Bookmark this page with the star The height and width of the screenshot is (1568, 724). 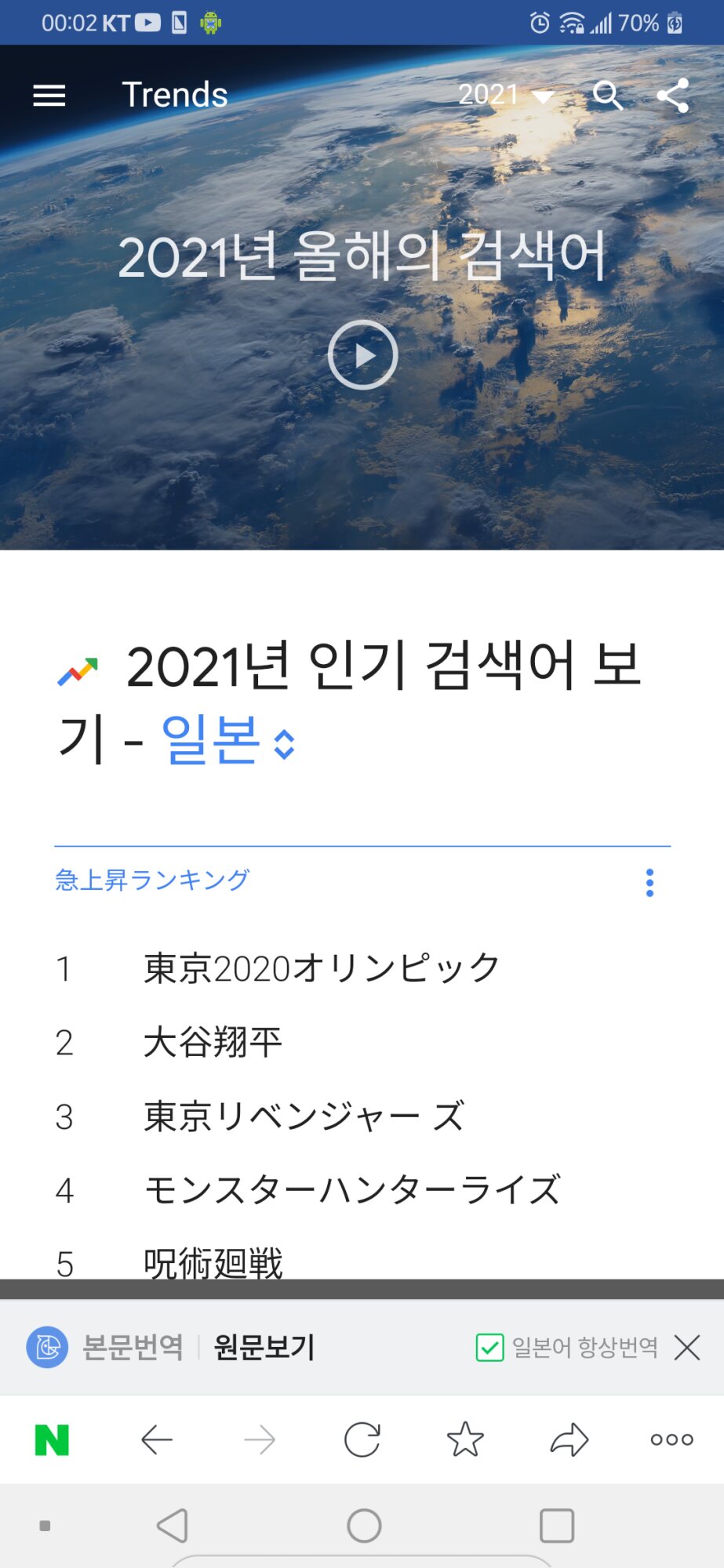point(465,1439)
